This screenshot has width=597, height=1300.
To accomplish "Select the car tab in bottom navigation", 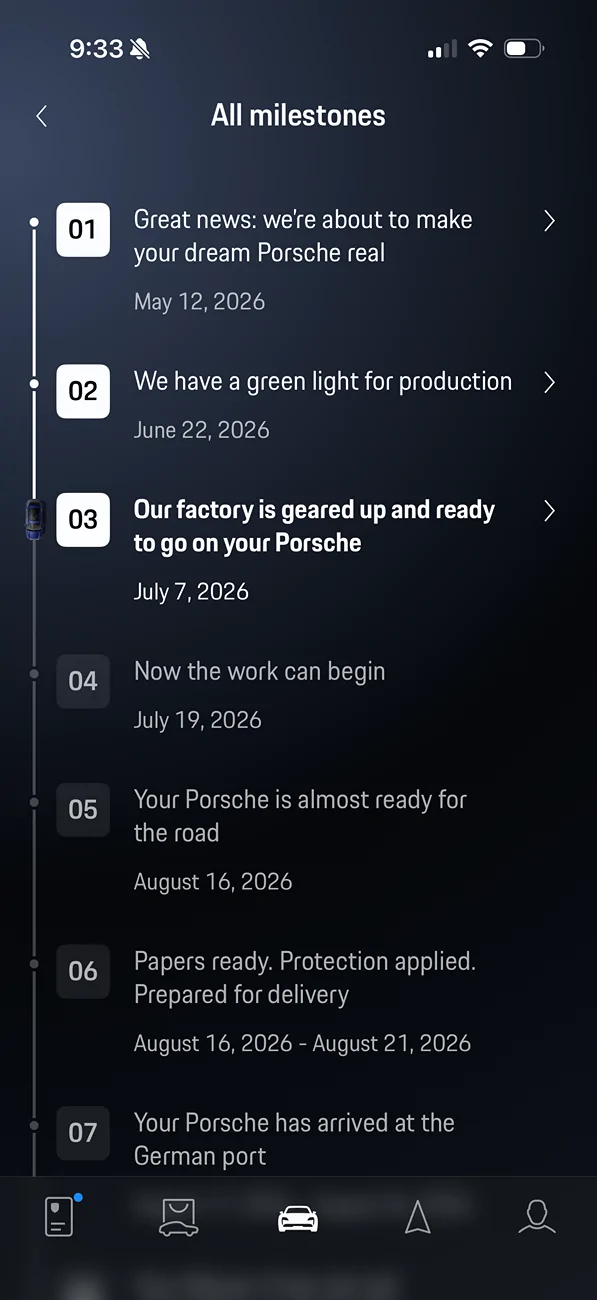I will (x=298, y=1218).
